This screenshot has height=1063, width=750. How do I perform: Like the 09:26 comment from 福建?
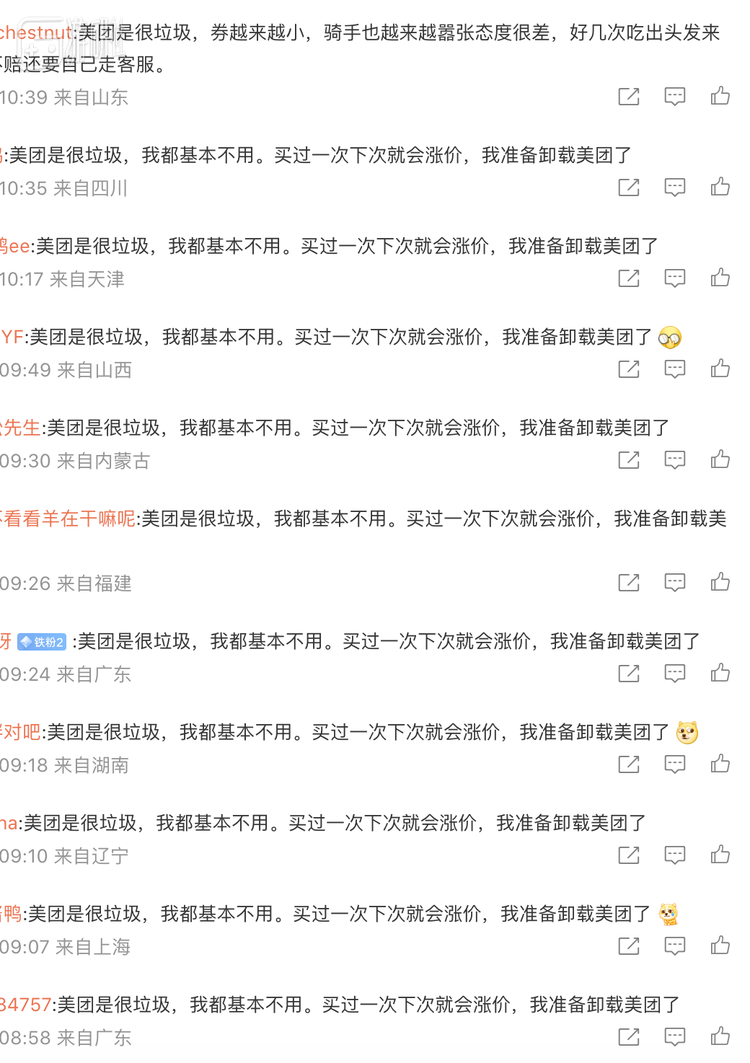coord(720,582)
